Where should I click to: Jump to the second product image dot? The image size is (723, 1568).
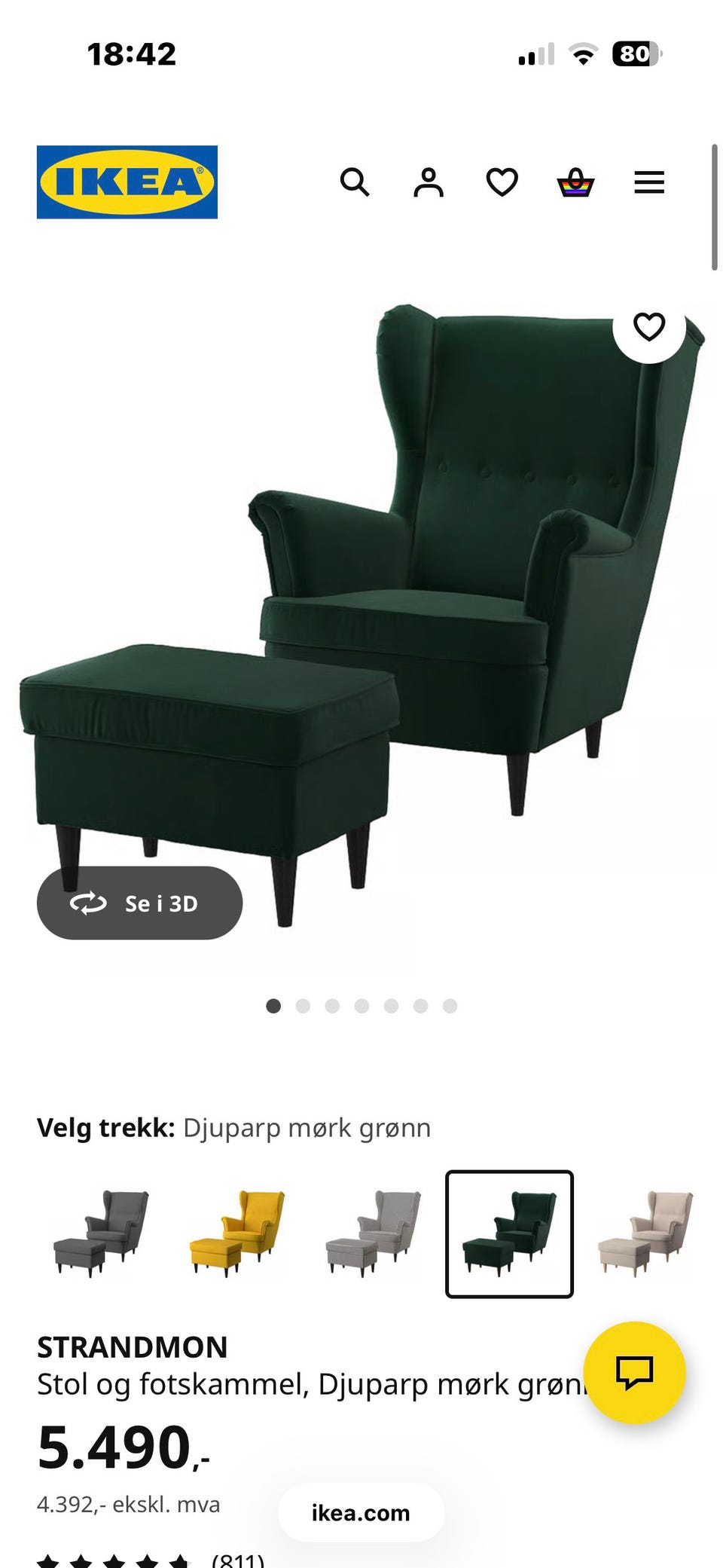[303, 1006]
